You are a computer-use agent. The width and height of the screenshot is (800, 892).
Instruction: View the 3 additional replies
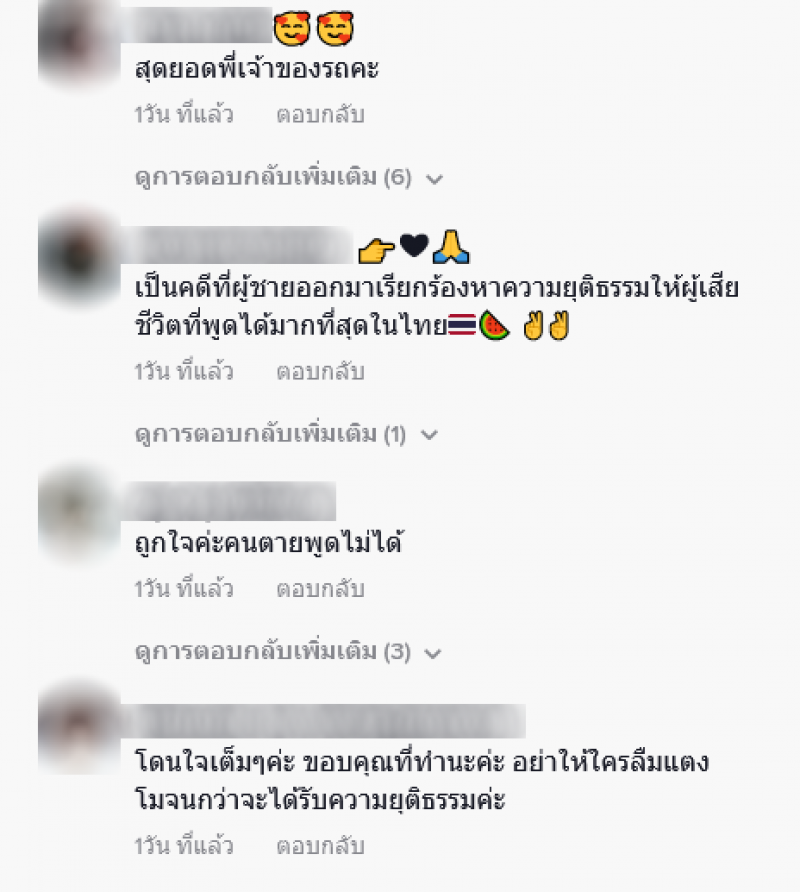pos(287,652)
